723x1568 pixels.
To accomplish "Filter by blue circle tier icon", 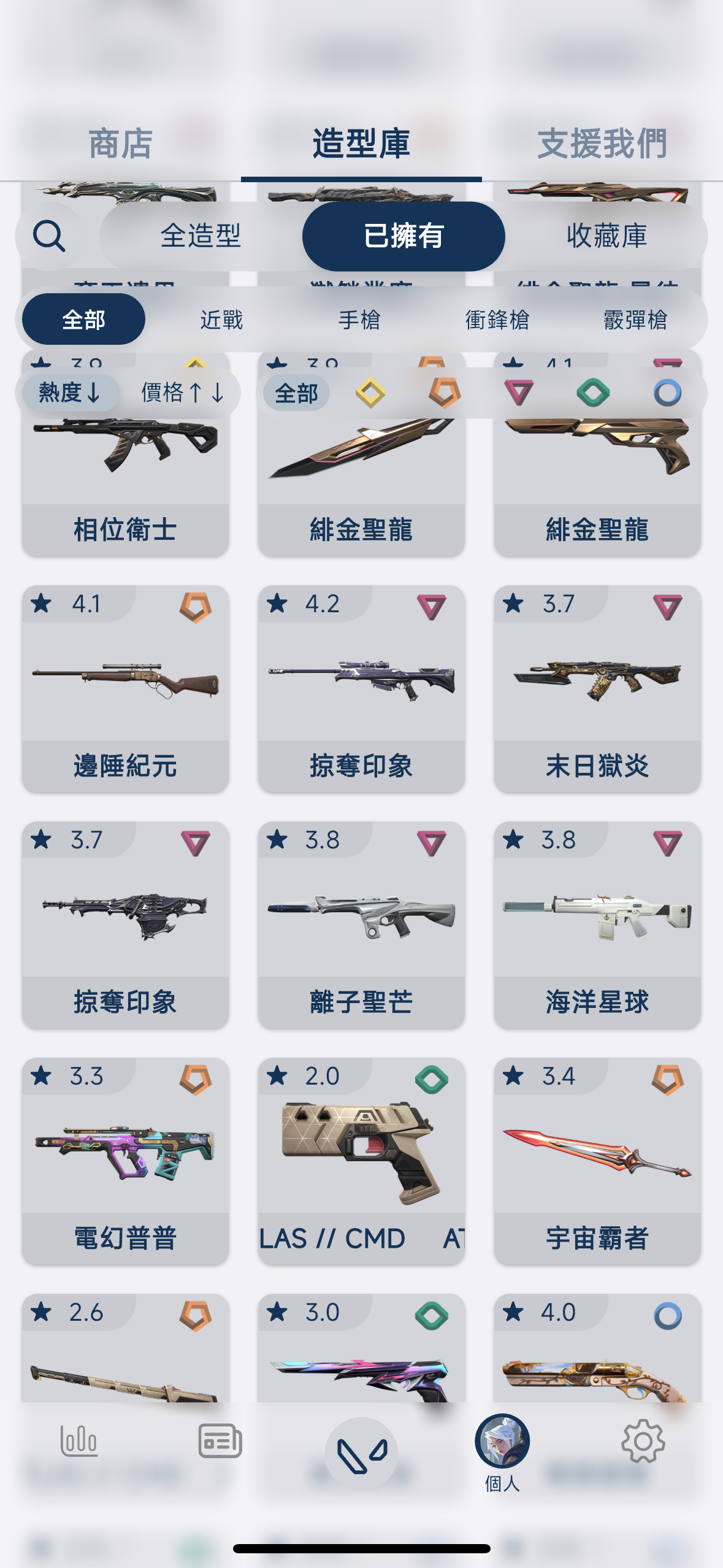I will [x=667, y=393].
